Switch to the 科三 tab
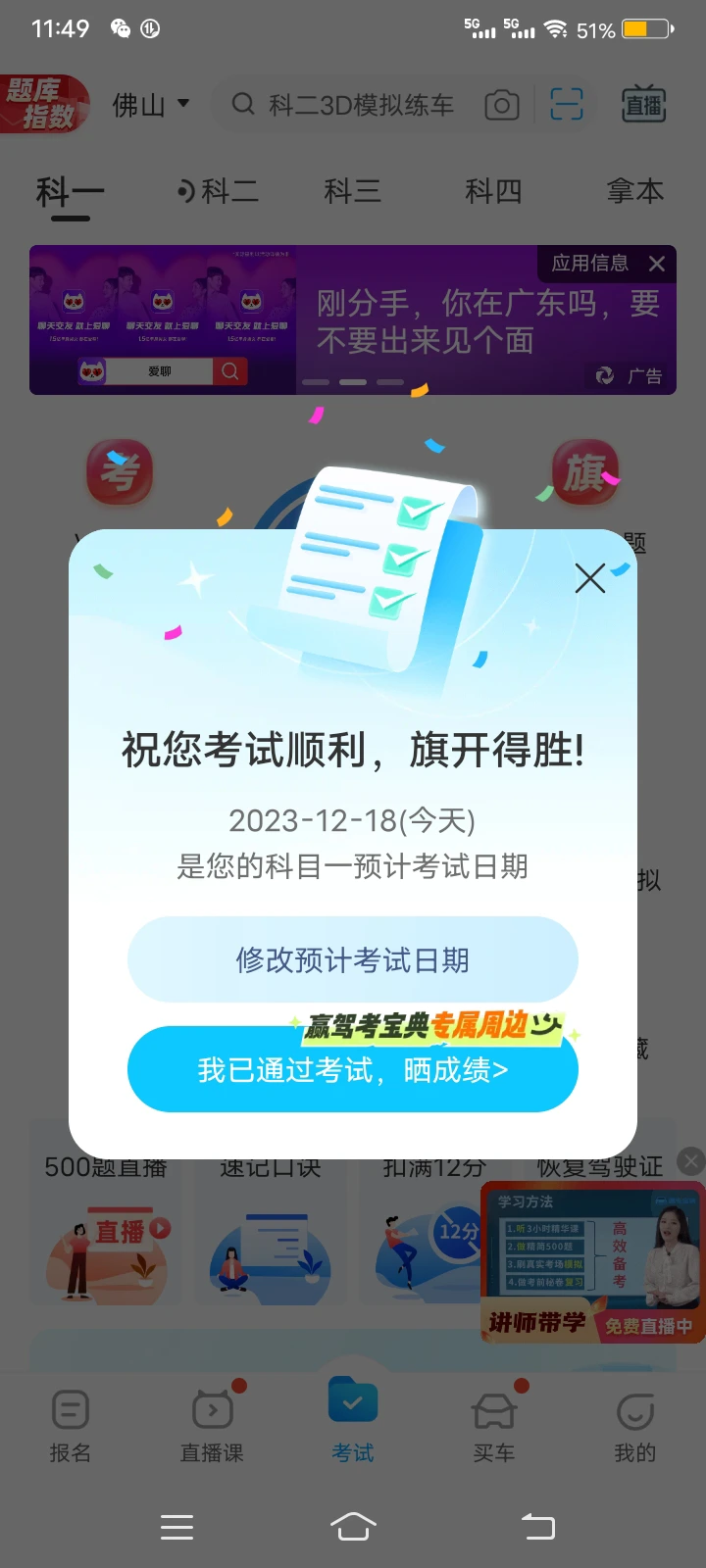Image resolution: width=706 pixels, height=1568 pixels. click(353, 190)
